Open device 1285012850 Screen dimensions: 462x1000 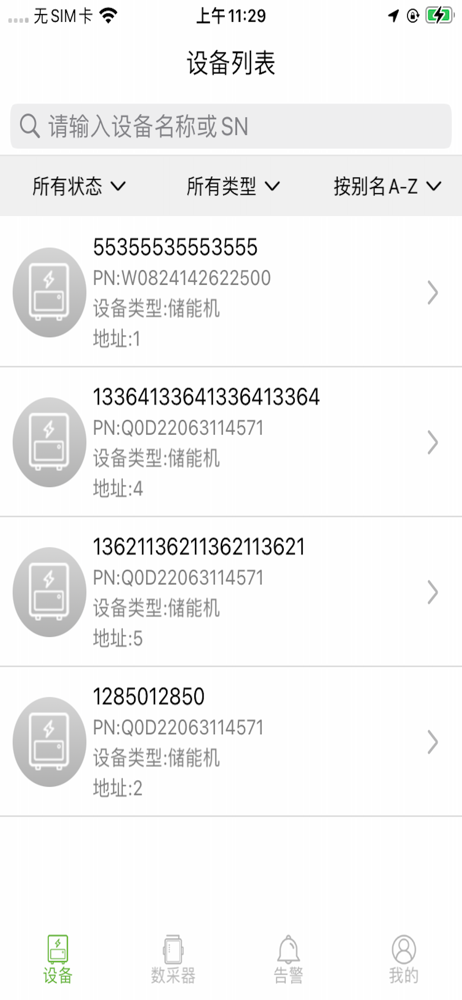(231, 742)
